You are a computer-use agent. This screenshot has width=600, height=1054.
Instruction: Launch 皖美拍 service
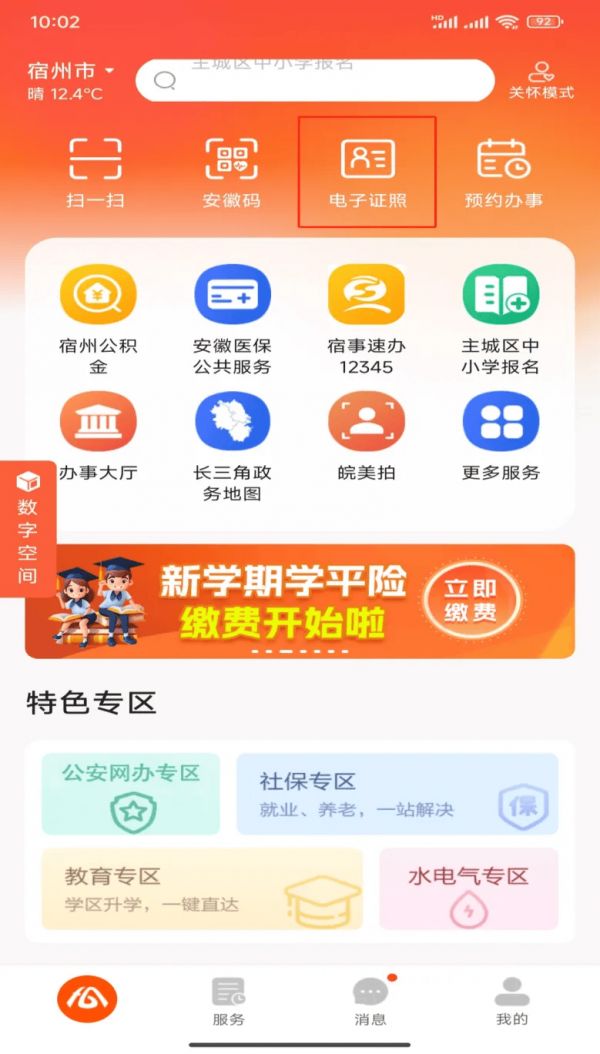366,437
